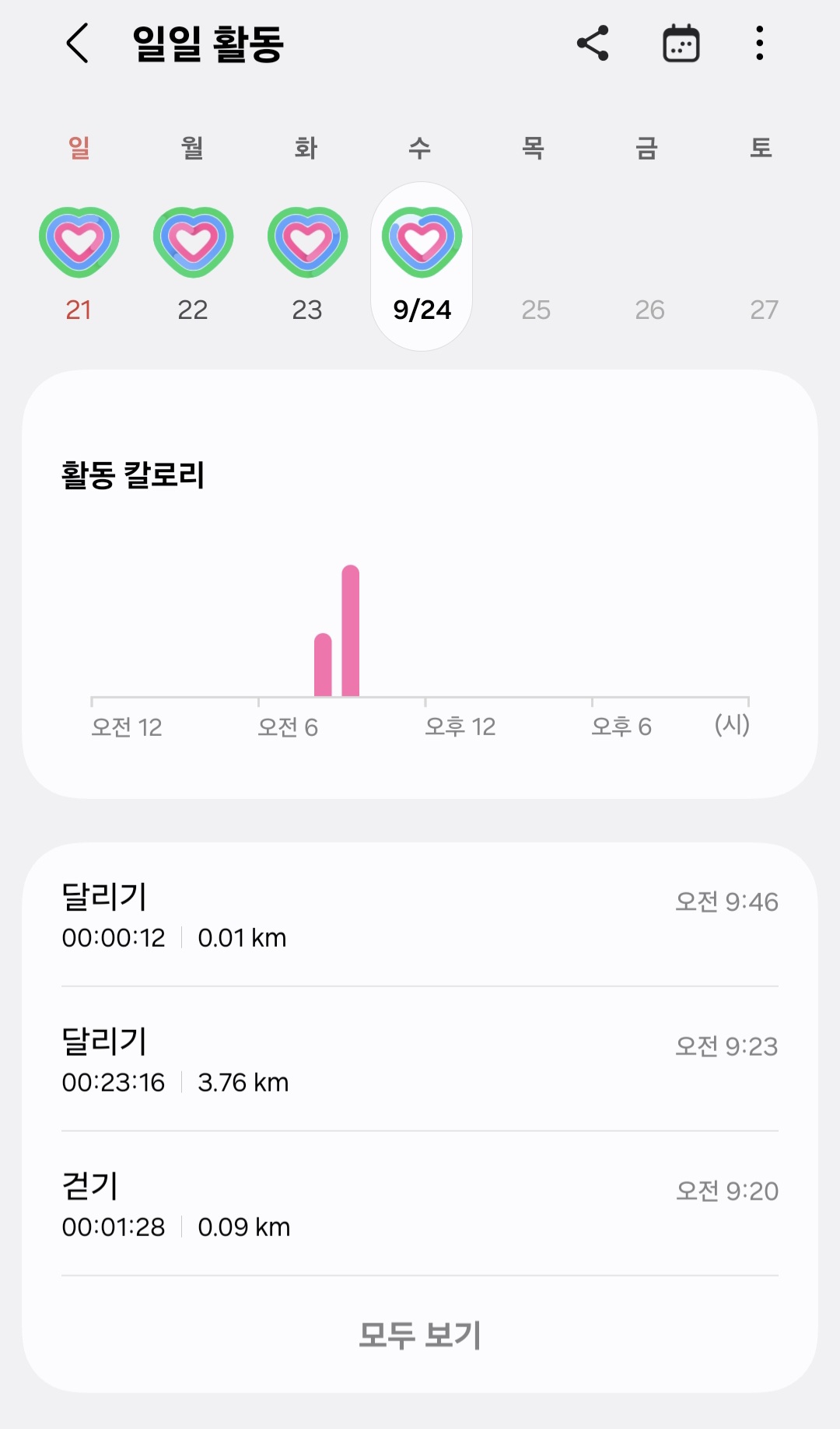Open the three-dot overflow menu
Image resolution: width=840 pixels, height=1429 pixels.
pos(759,43)
